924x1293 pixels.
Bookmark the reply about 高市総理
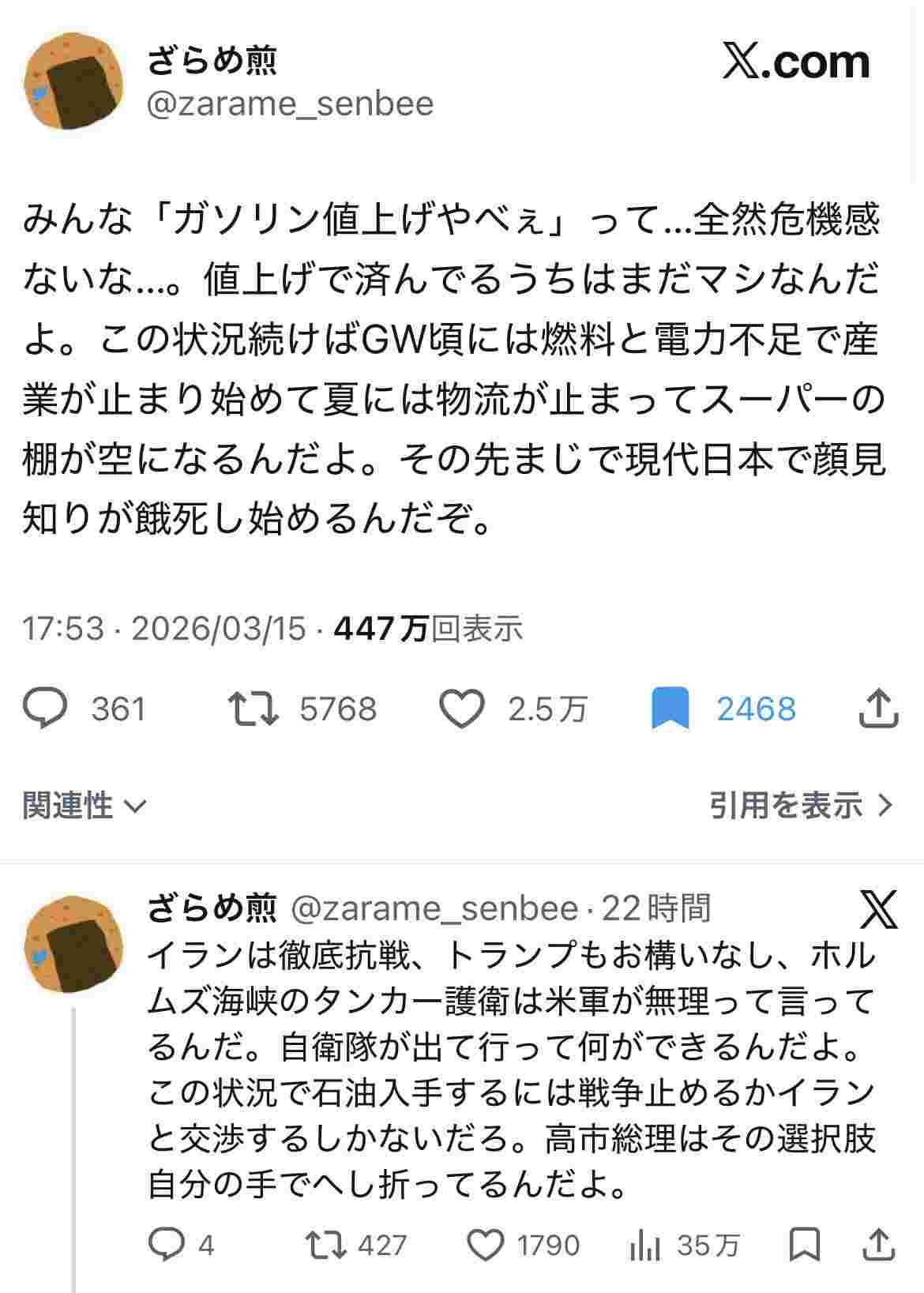click(x=806, y=1246)
